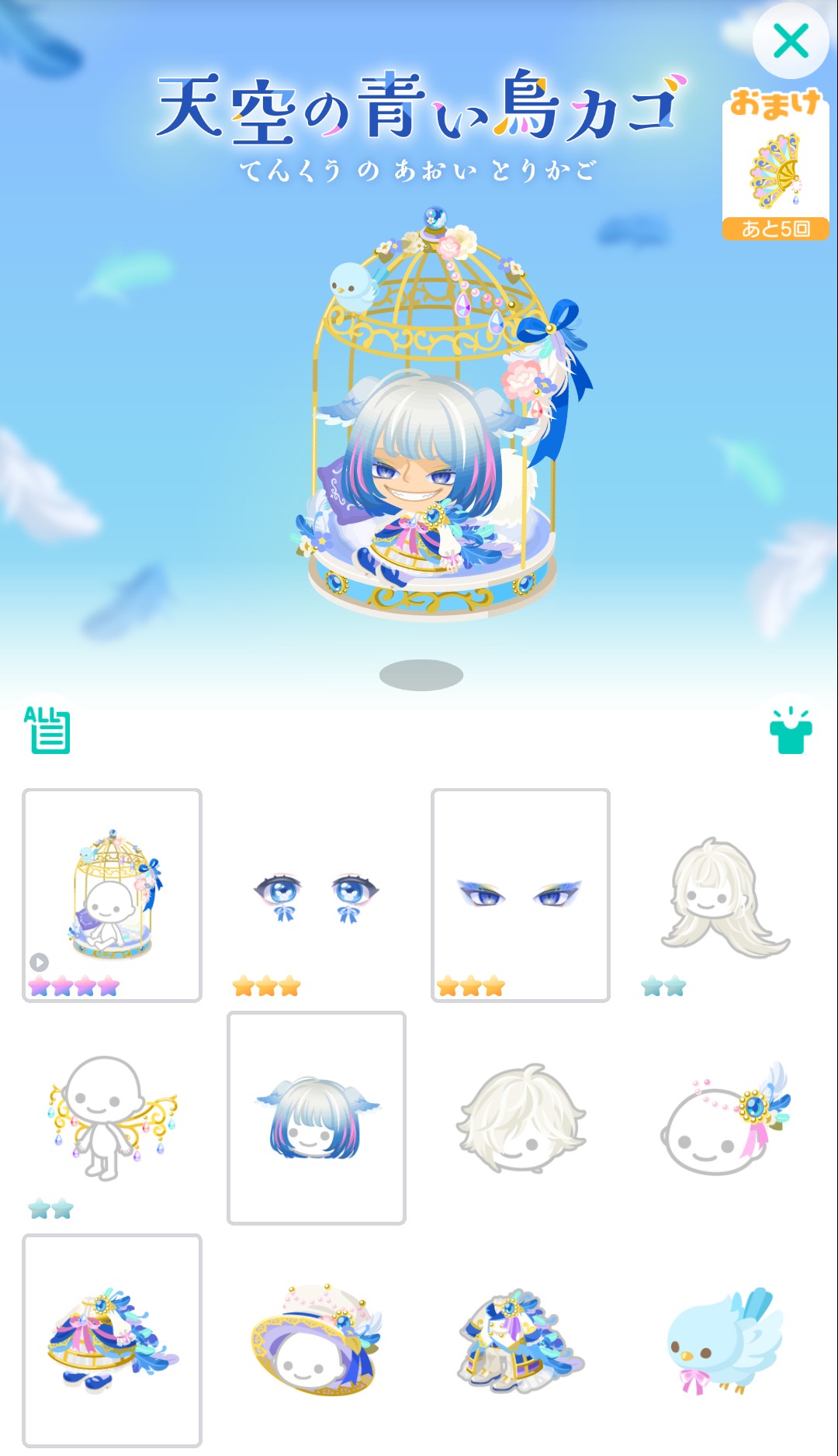Select the blue jewel feather hair accessory
The height and width of the screenshot is (1456, 838).
coord(725,1117)
